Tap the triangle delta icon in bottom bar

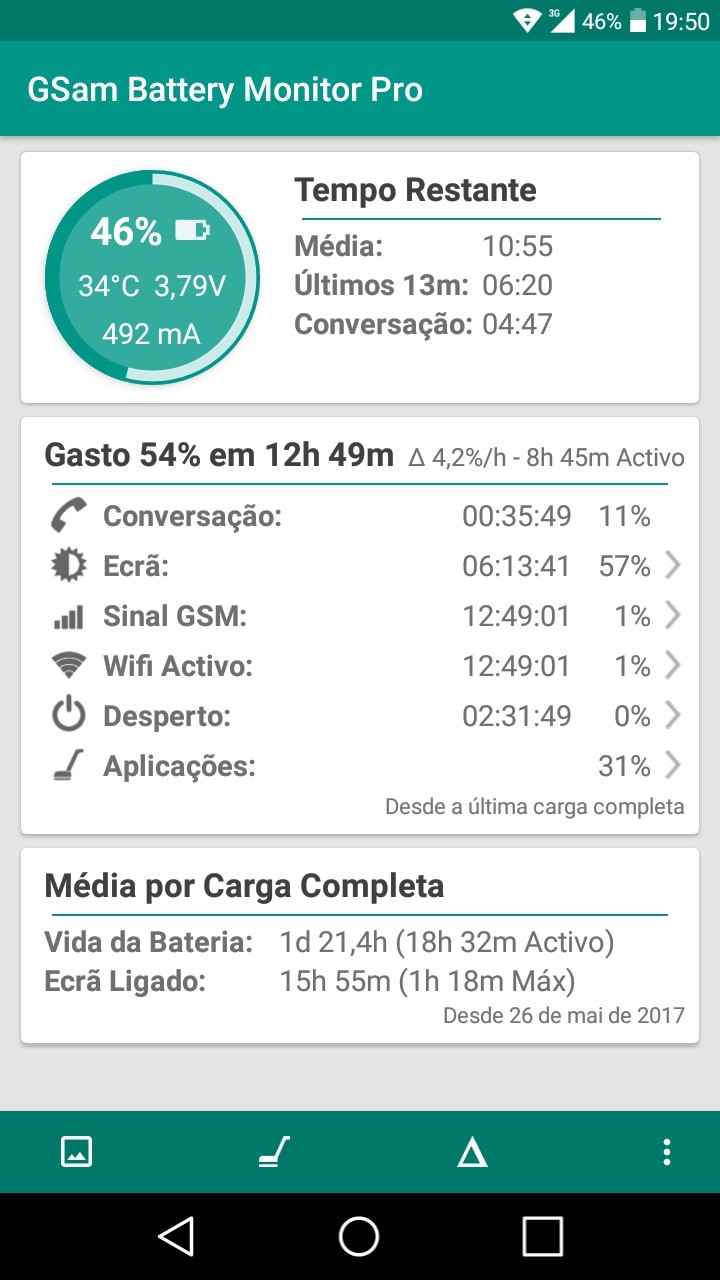[x=472, y=1153]
